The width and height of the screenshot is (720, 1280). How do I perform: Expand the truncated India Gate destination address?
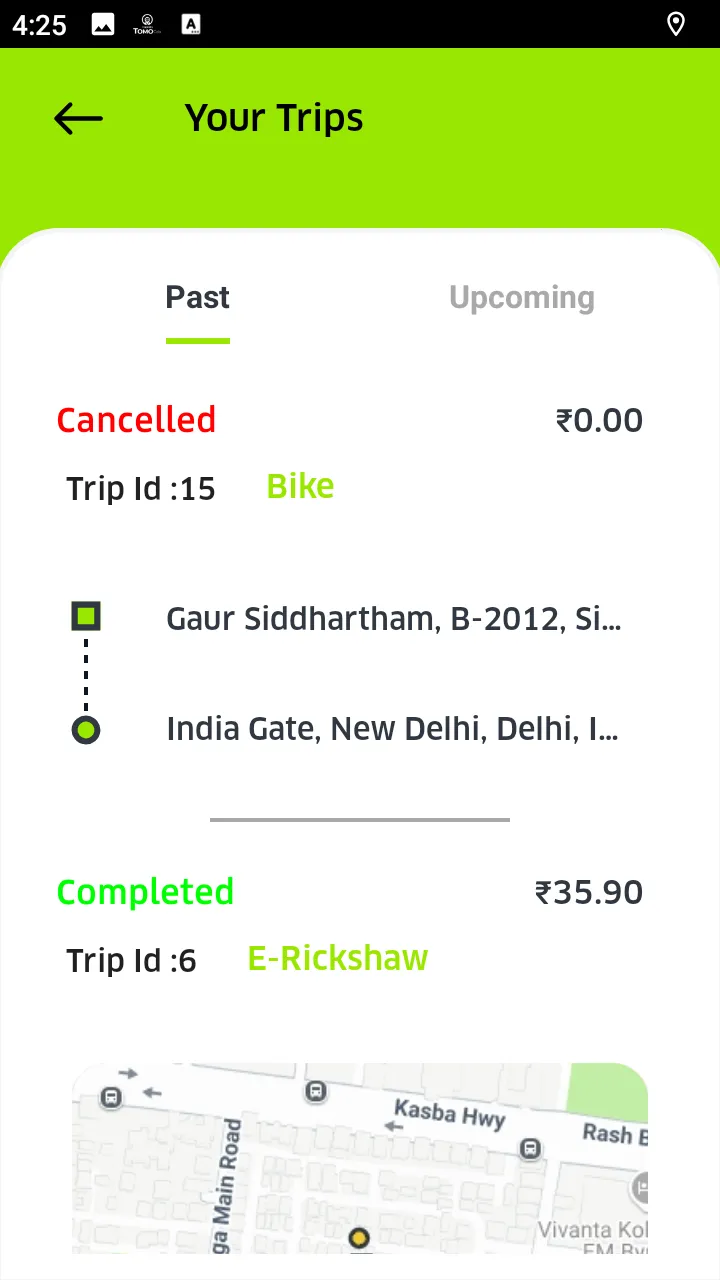(394, 729)
